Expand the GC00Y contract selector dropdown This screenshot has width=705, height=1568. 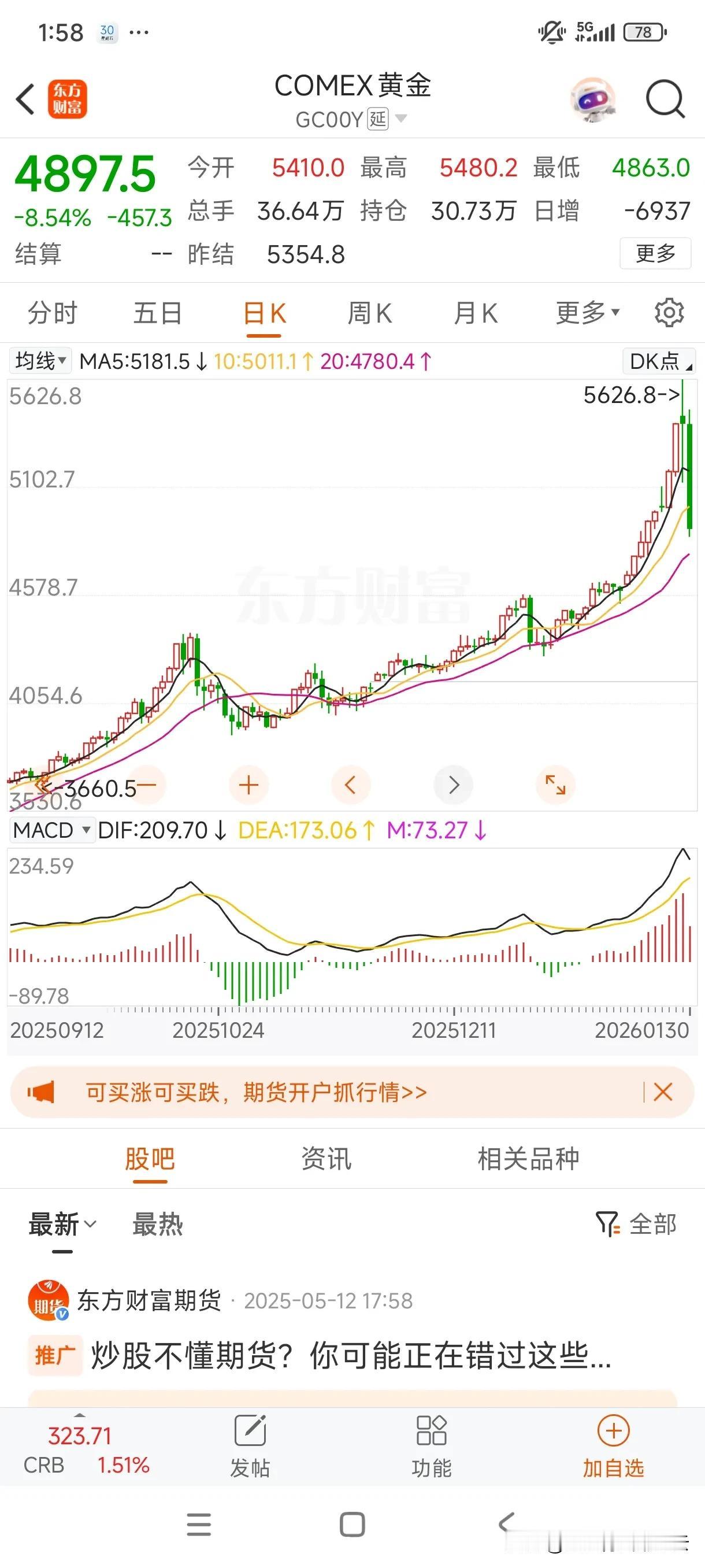coord(401,118)
